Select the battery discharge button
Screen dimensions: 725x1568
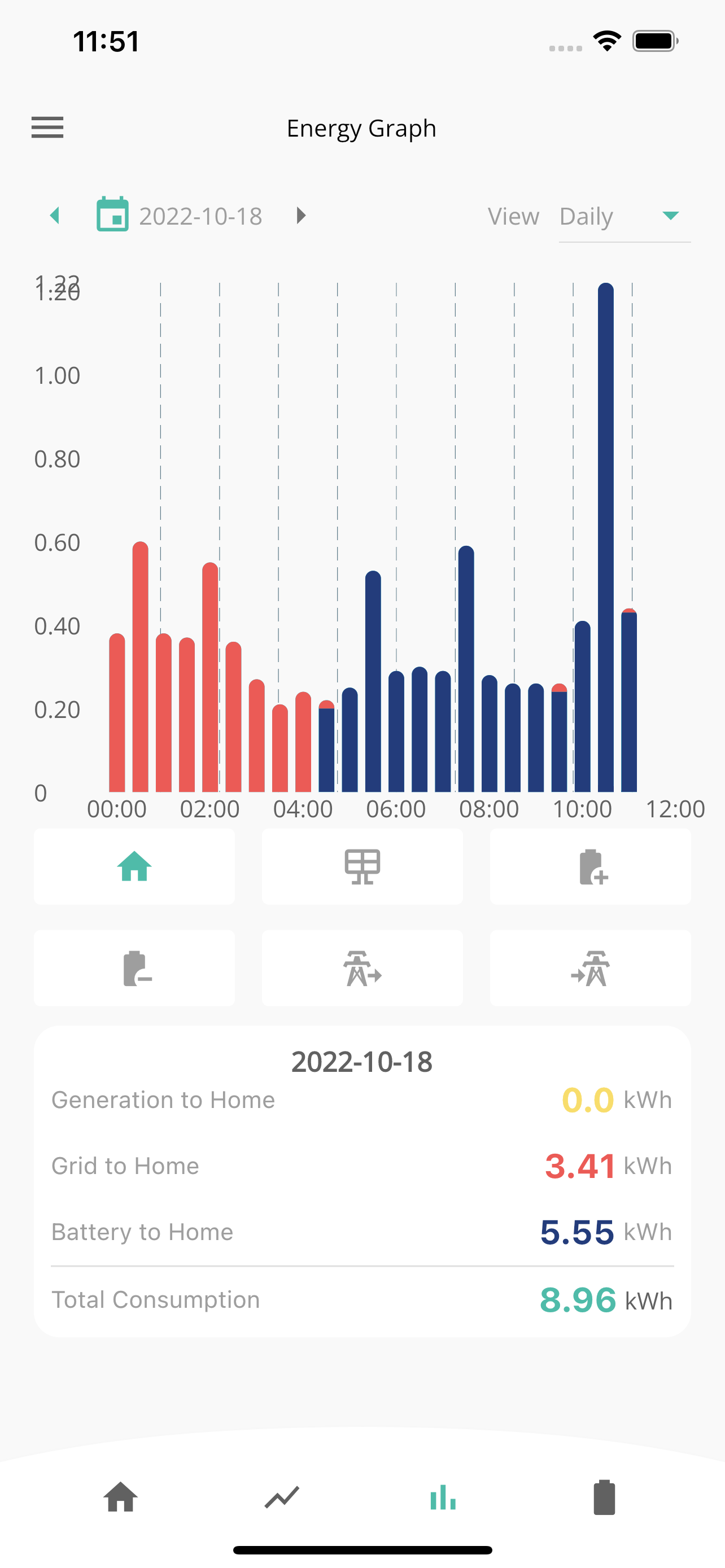pos(134,968)
